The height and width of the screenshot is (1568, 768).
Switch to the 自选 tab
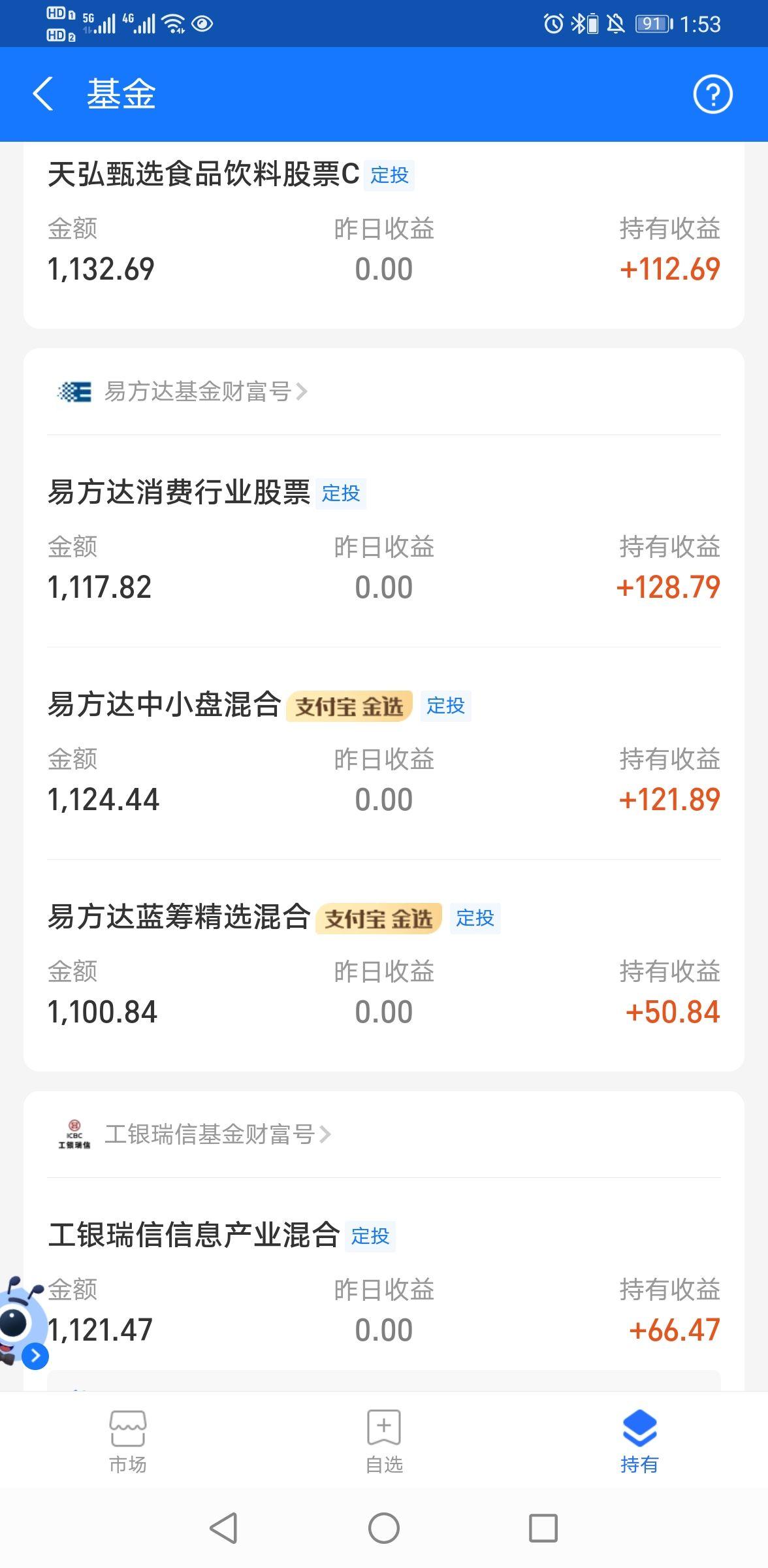[384, 1441]
